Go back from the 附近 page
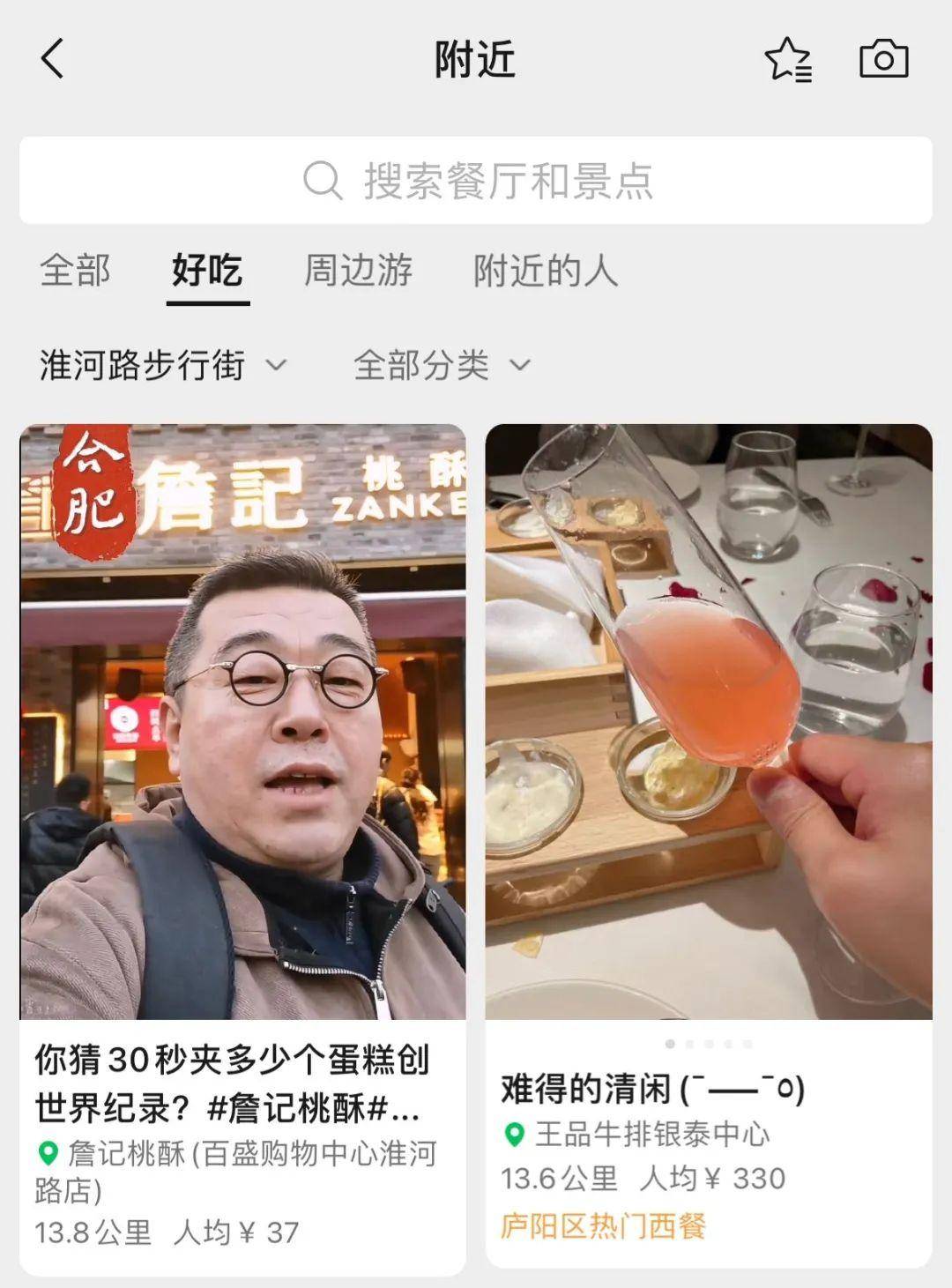This screenshot has width=952, height=1288. click(x=53, y=60)
